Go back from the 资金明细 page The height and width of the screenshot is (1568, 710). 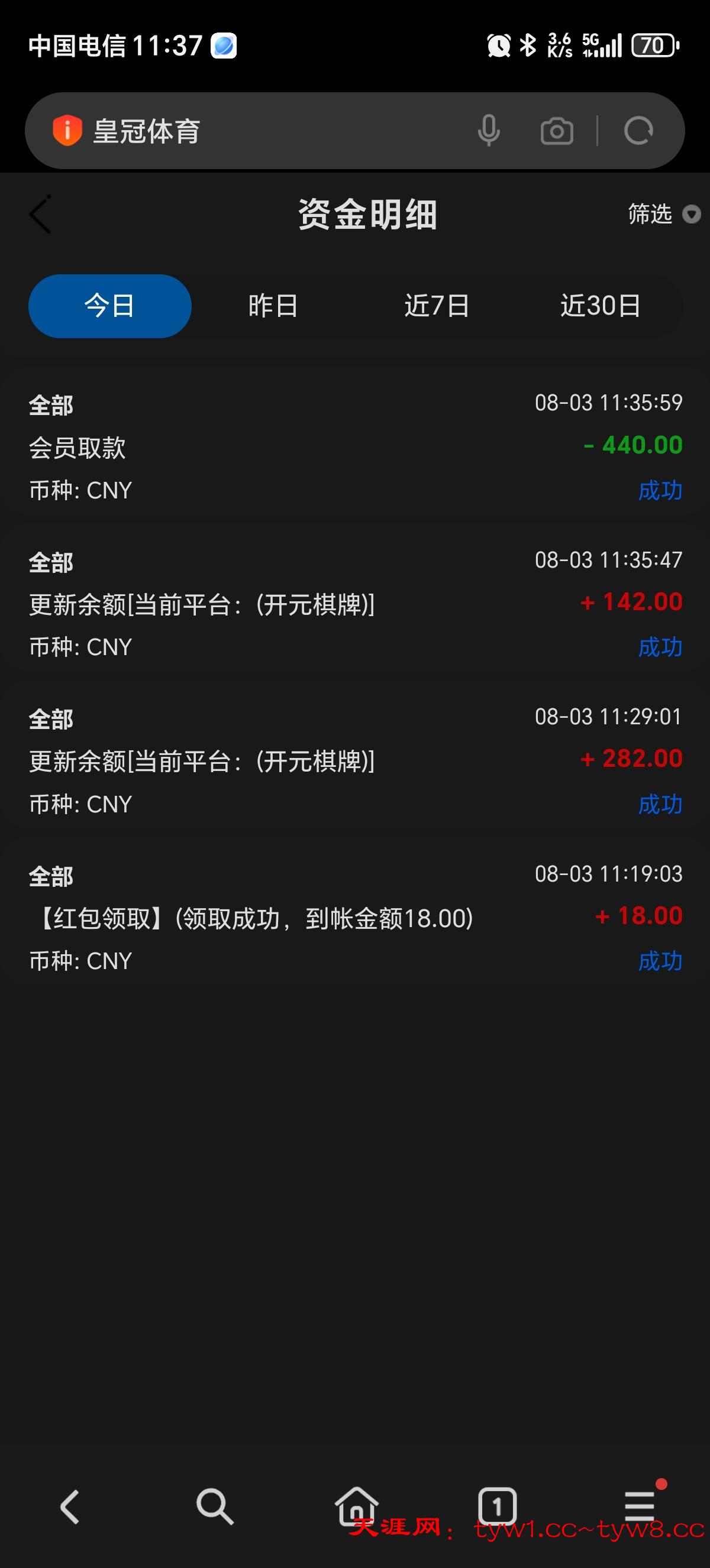click(x=40, y=214)
